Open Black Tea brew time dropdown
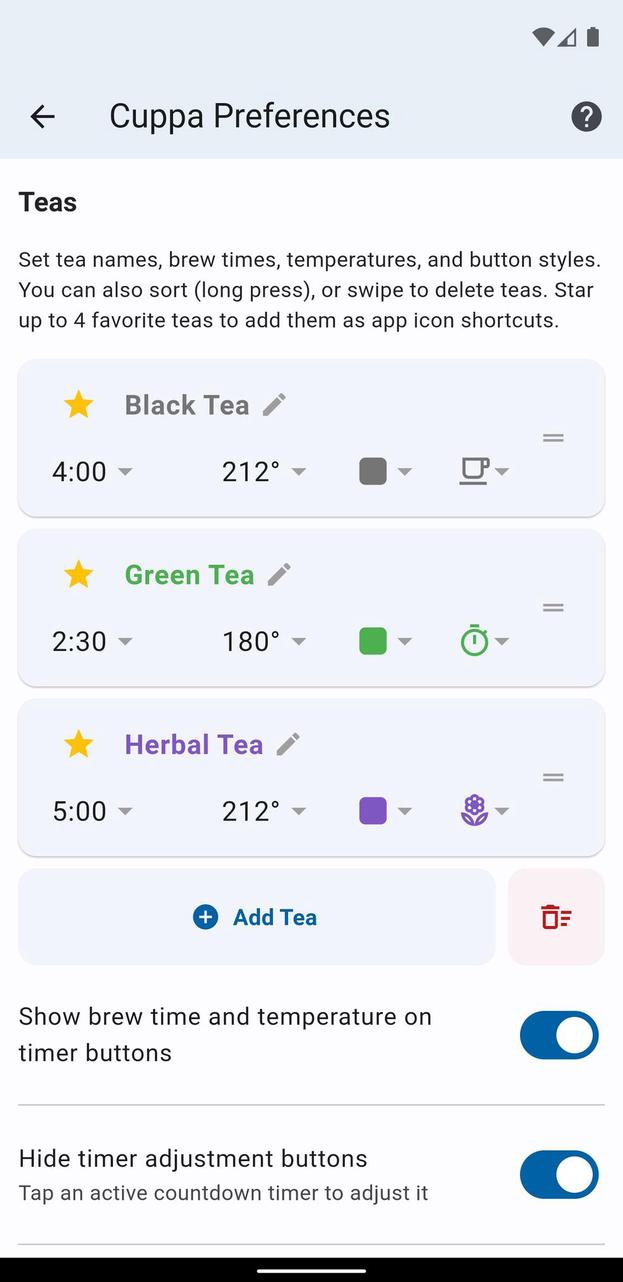This screenshot has width=623, height=1282. (x=92, y=471)
